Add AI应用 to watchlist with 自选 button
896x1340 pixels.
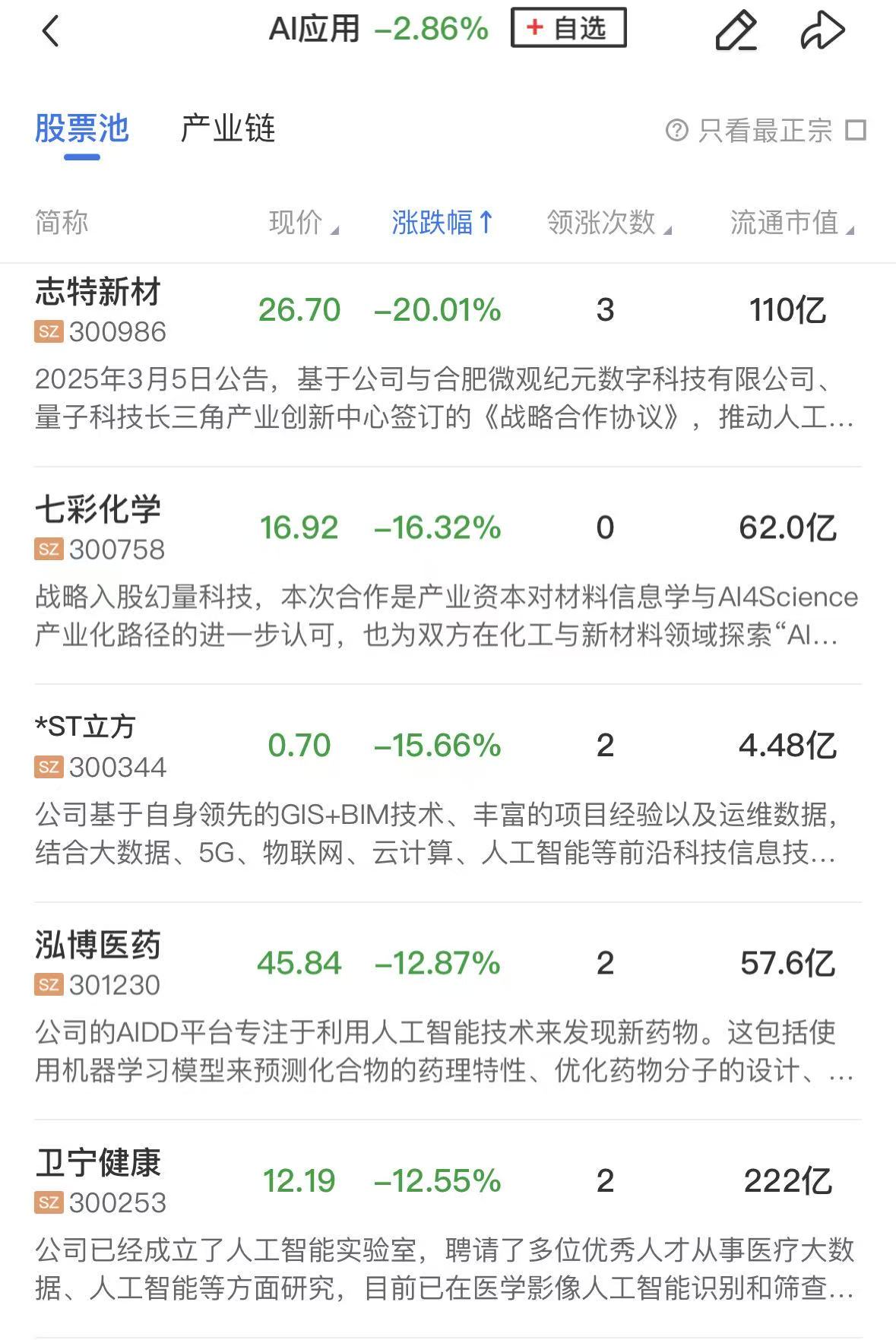point(568,28)
